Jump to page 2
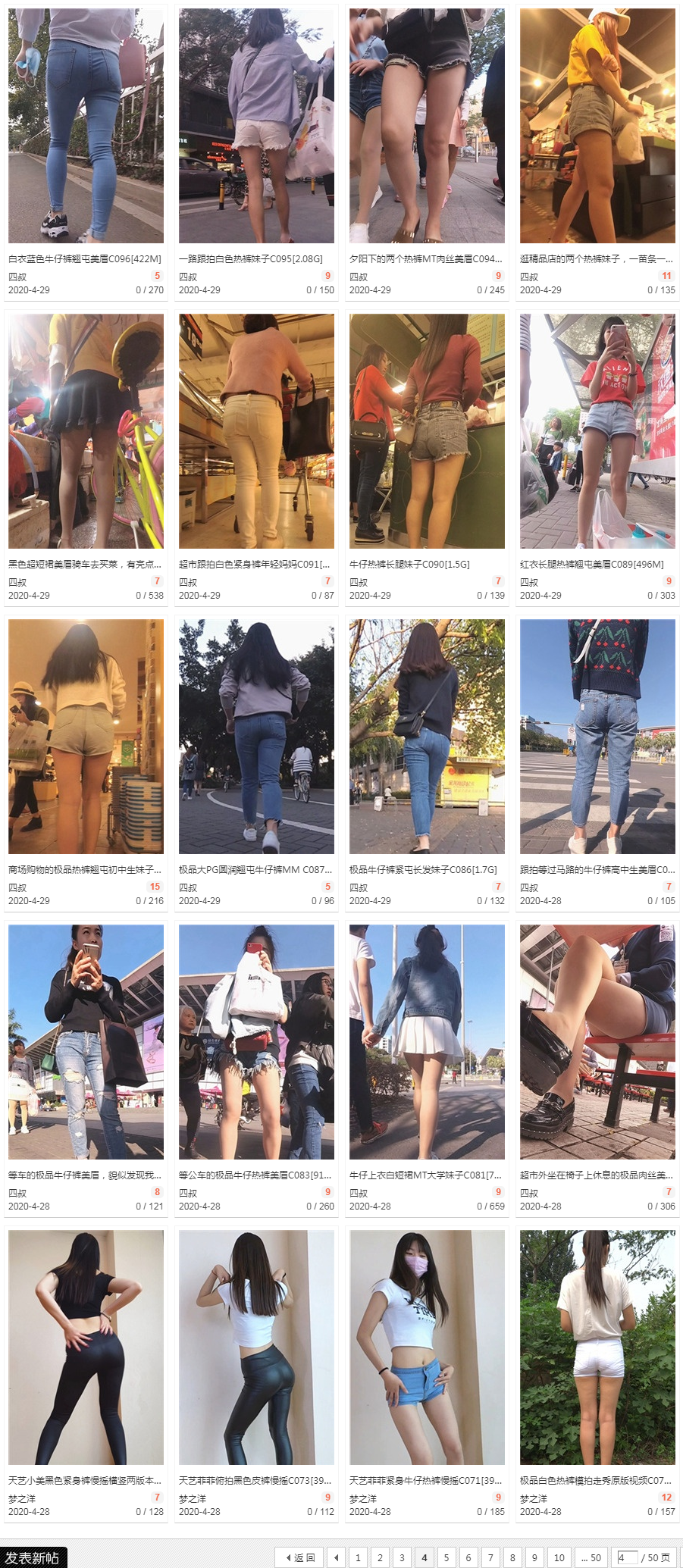Viewport: 683px width, 1568px height. [x=380, y=1557]
